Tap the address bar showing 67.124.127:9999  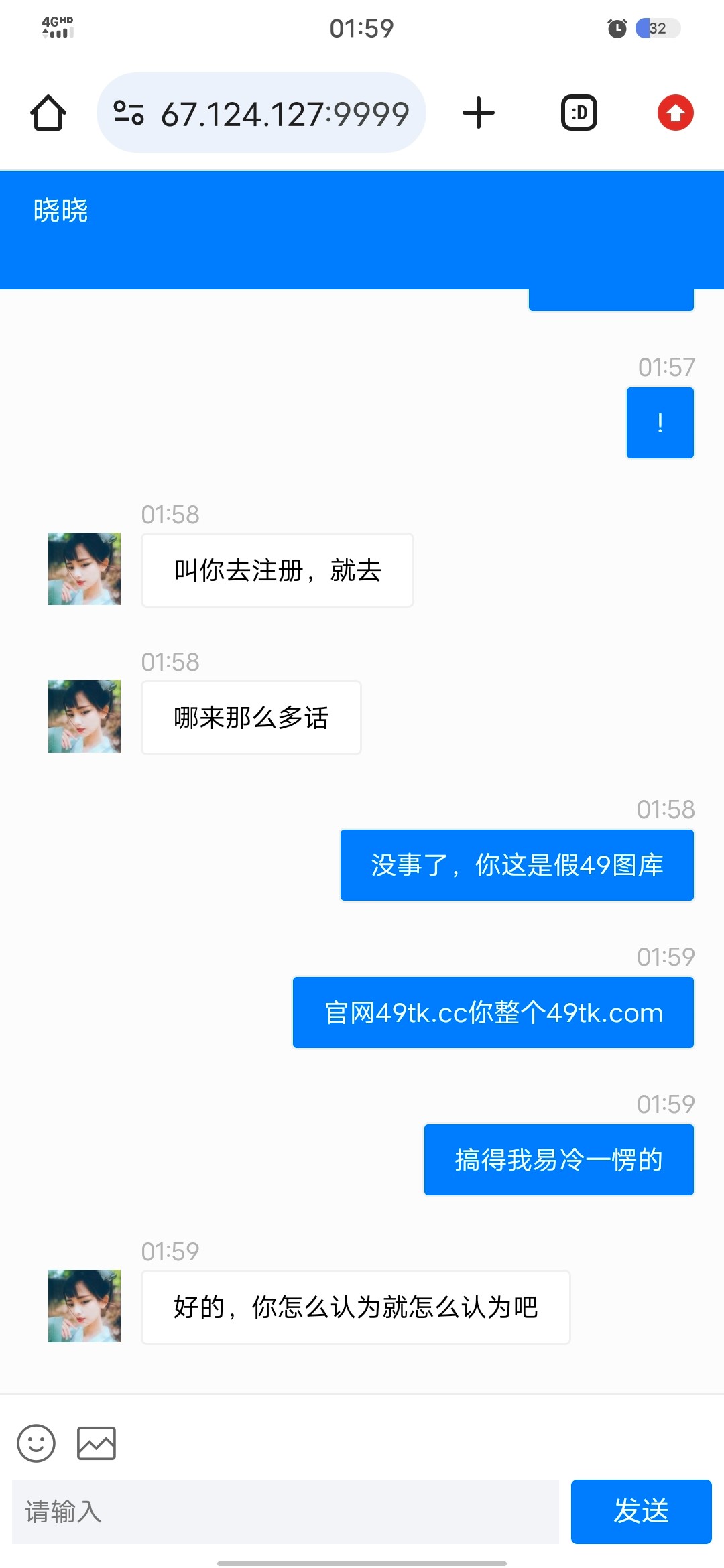coord(286,112)
